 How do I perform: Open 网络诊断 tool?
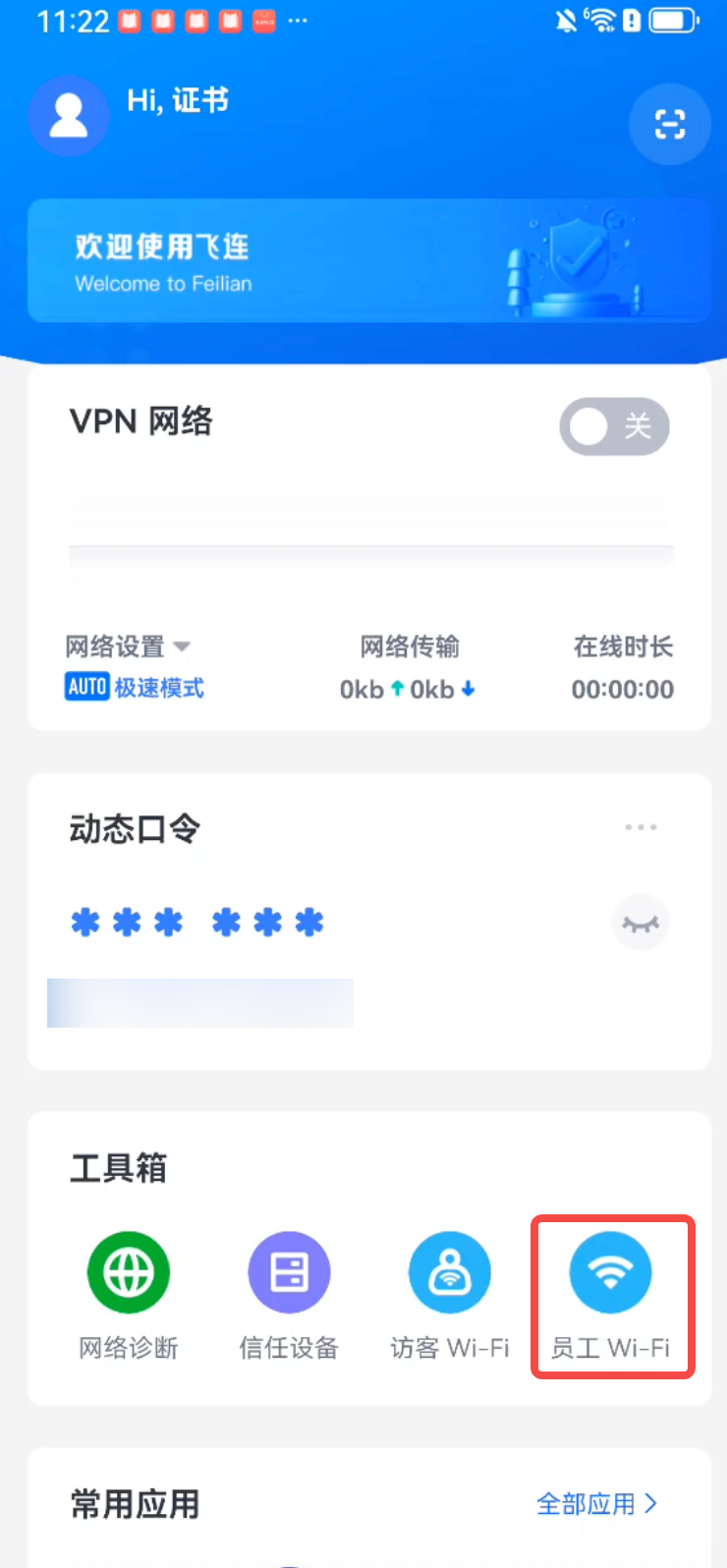pos(129,1273)
